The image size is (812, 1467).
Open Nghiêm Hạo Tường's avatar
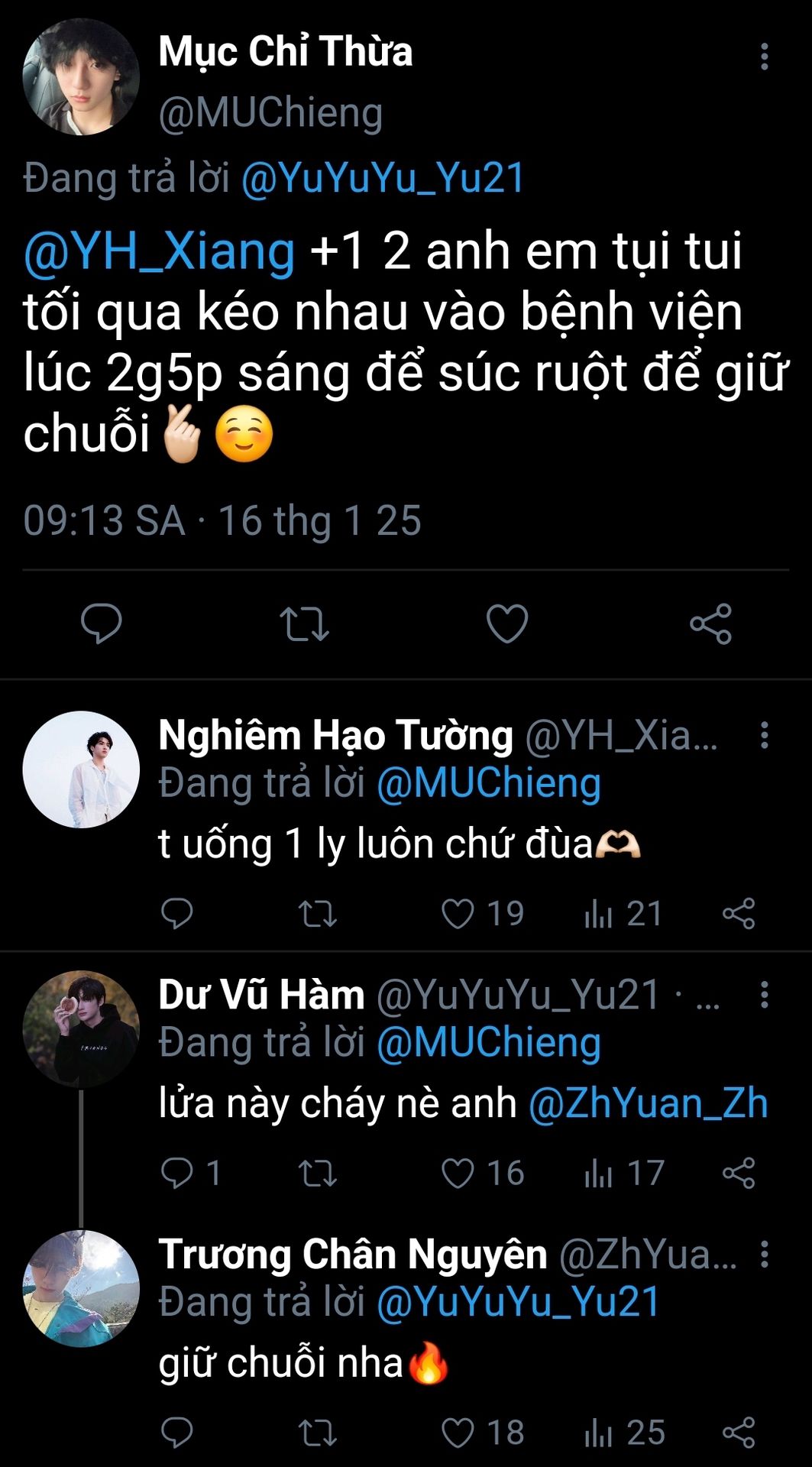pos(81,769)
